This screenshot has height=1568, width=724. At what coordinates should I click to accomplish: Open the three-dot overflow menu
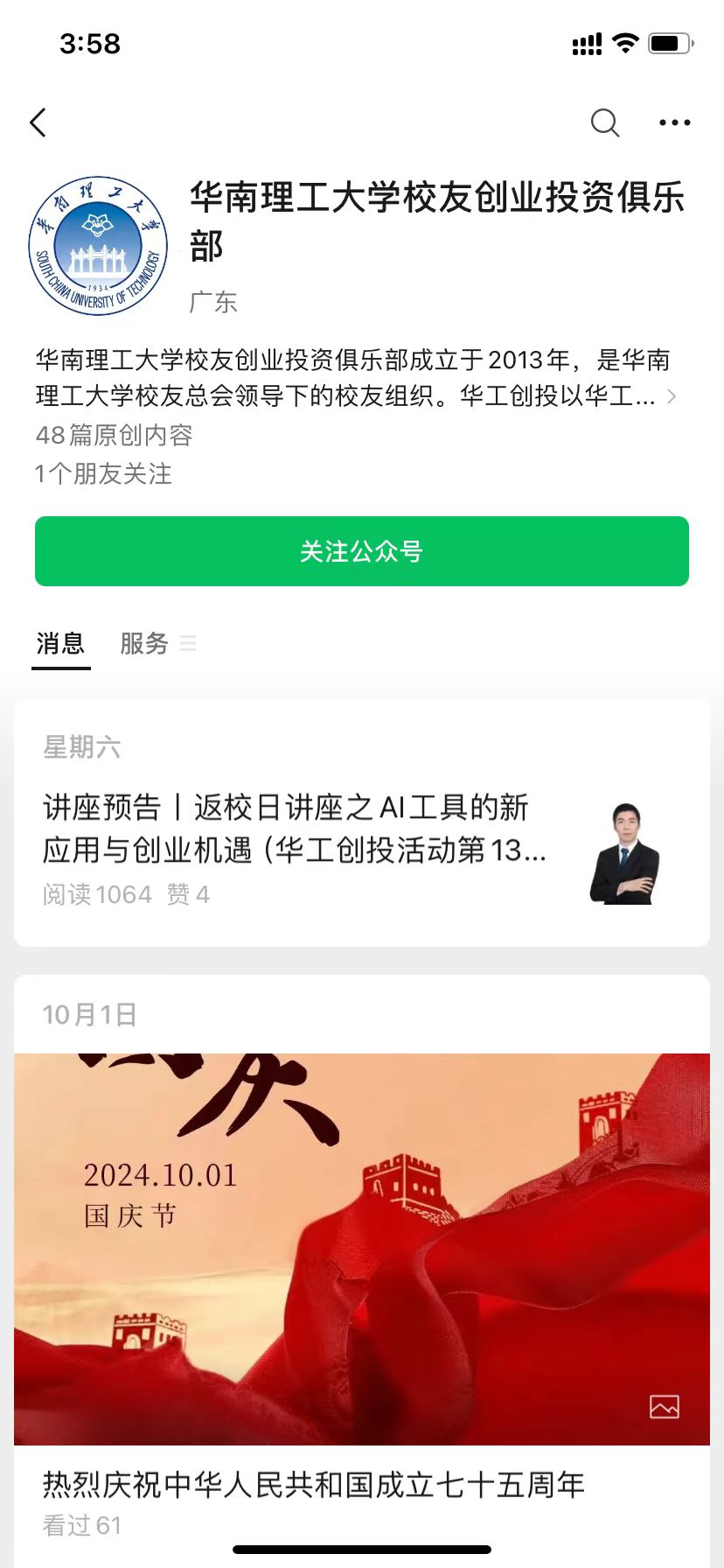pos(674,123)
